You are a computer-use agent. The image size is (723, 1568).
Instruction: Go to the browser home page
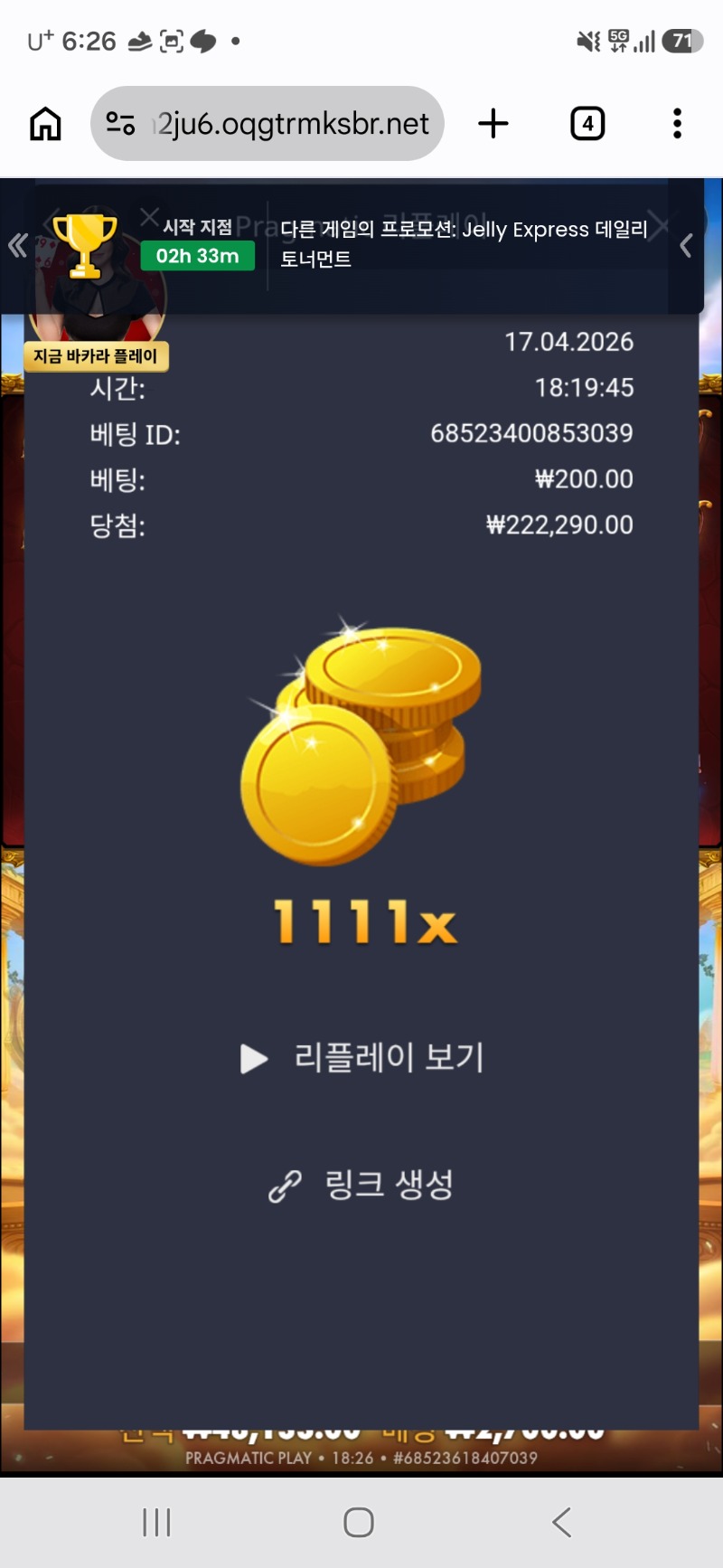pos(45,124)
